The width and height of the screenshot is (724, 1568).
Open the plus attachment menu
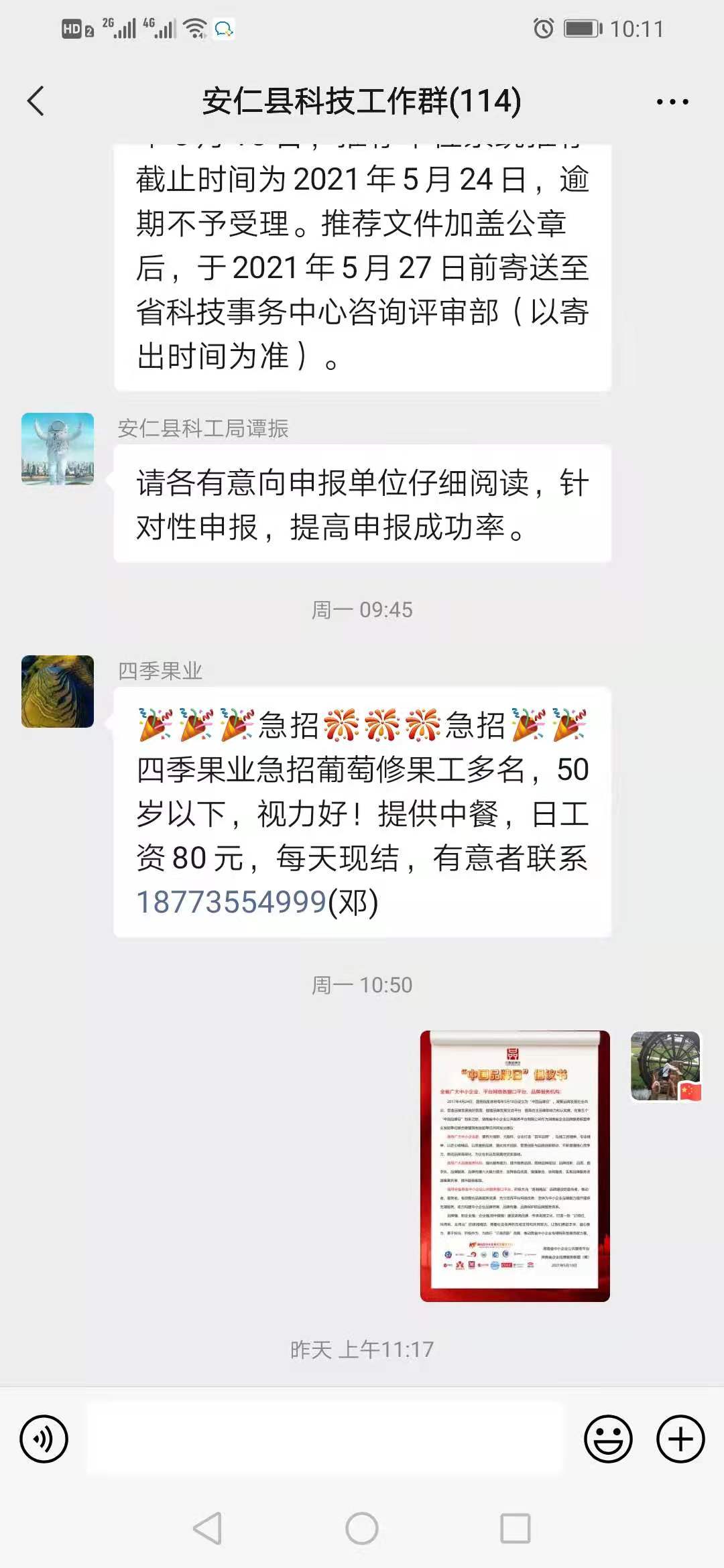coord(680,1439)
